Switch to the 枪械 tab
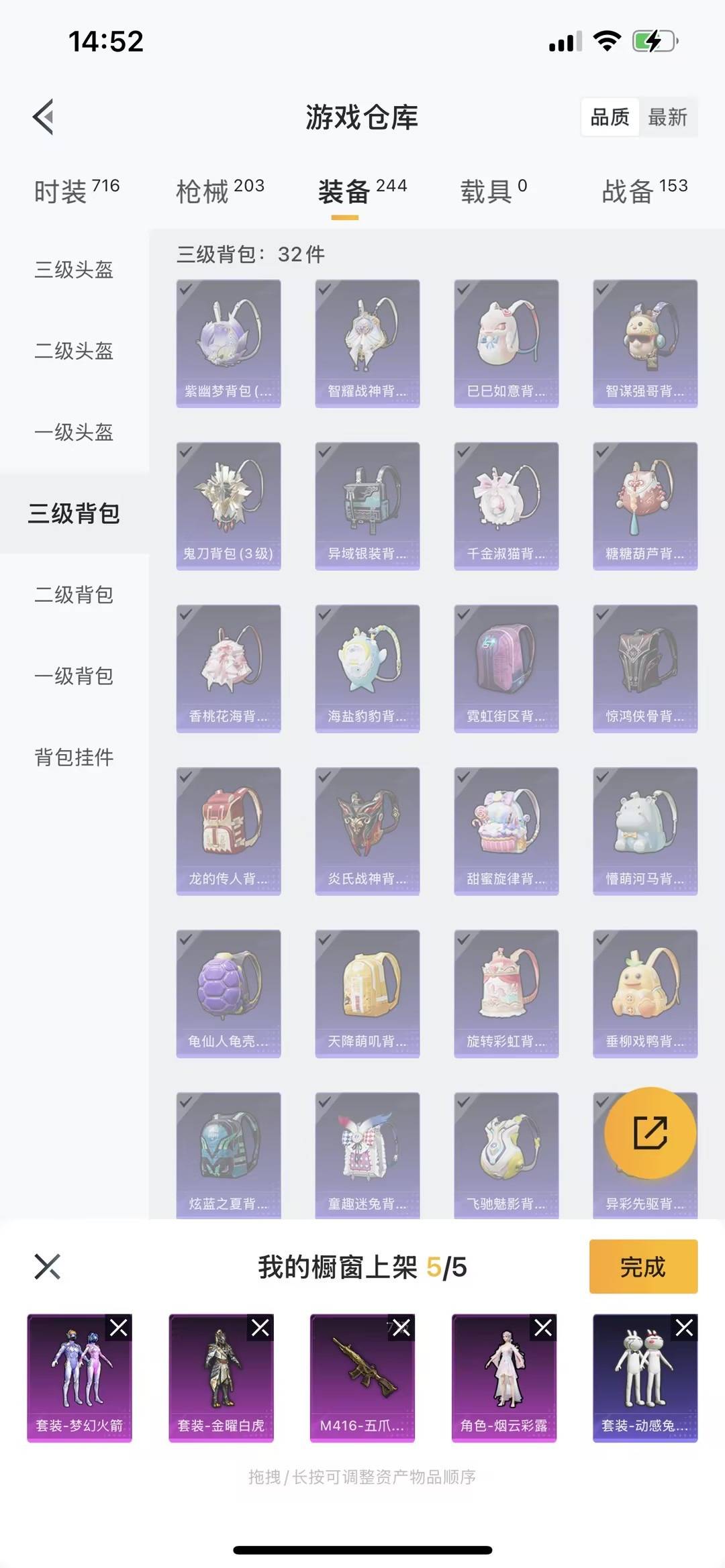This screenshot has width=725, height=1568. pos(220,191)
